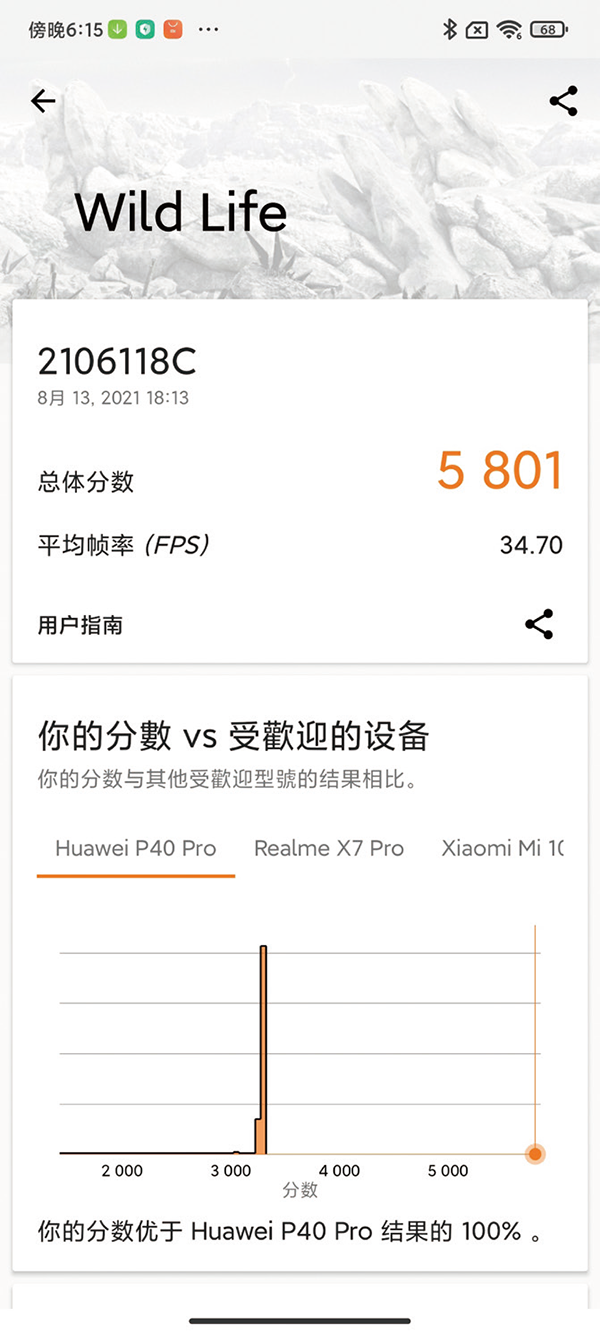600x1333 pixels.
Task: Open the 用户指南 user guide
Action: (x=81, y=626)
